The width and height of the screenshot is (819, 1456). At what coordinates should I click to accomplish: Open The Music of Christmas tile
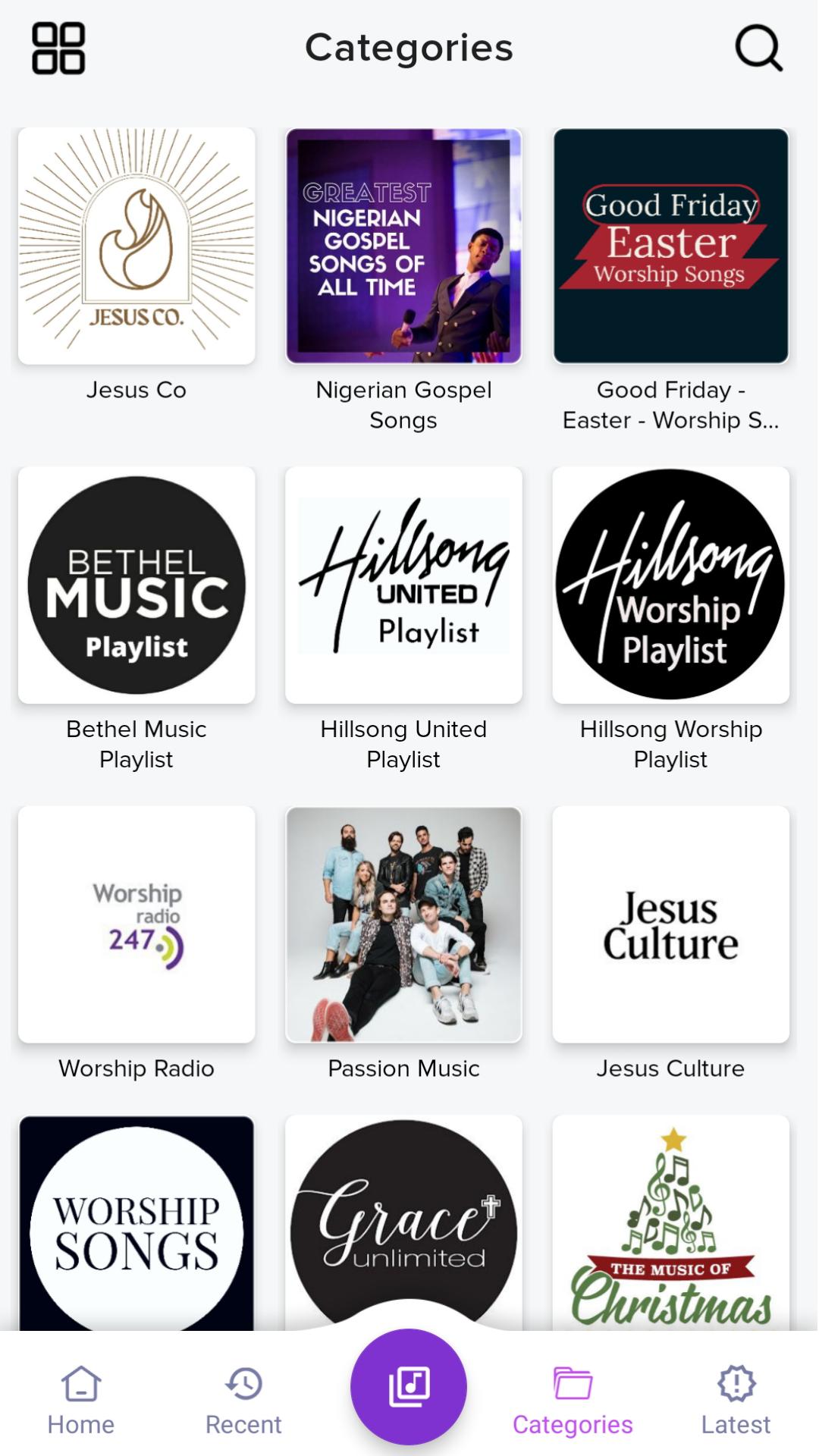(x=671, y=1222)
